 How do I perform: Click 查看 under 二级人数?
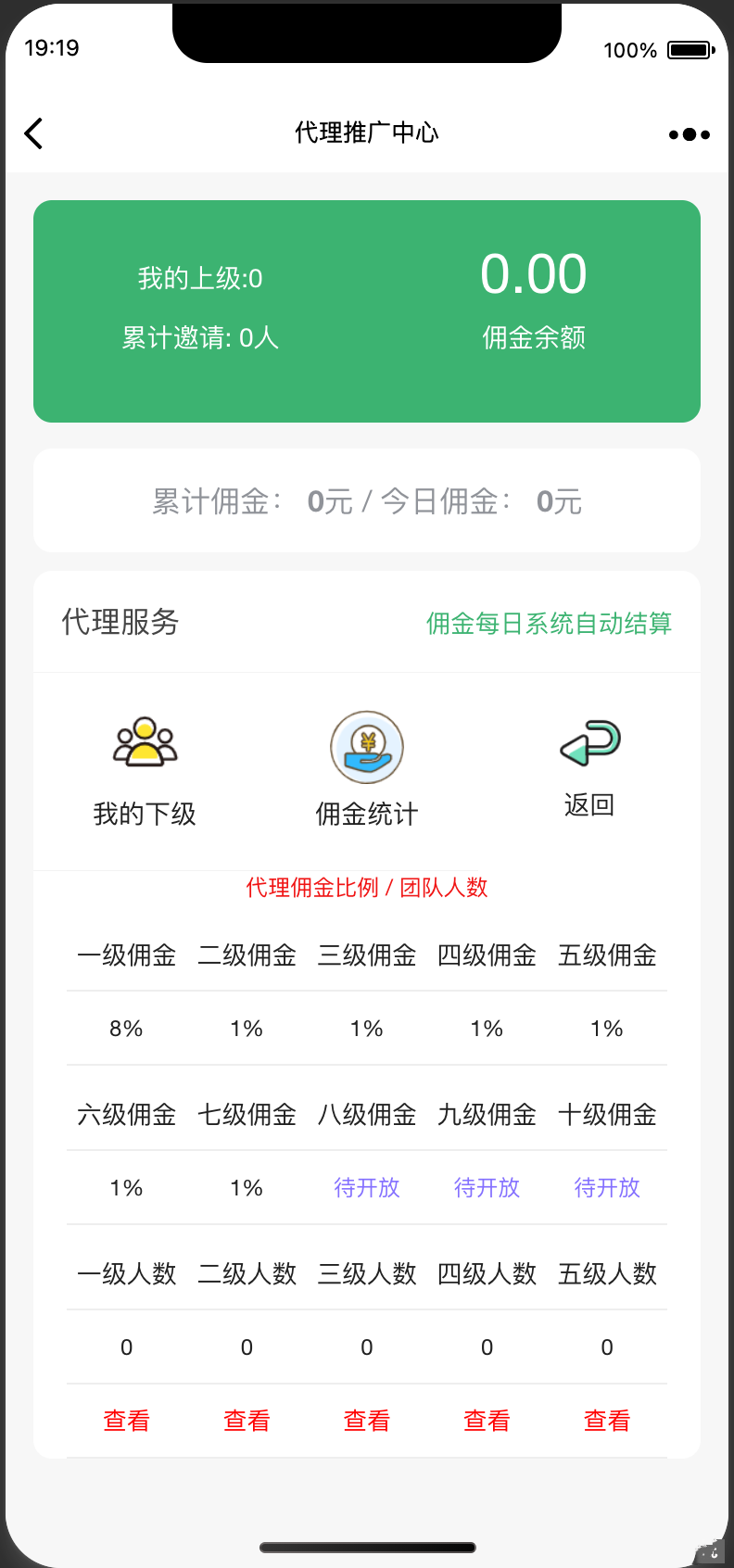(x=246, y=1420)
